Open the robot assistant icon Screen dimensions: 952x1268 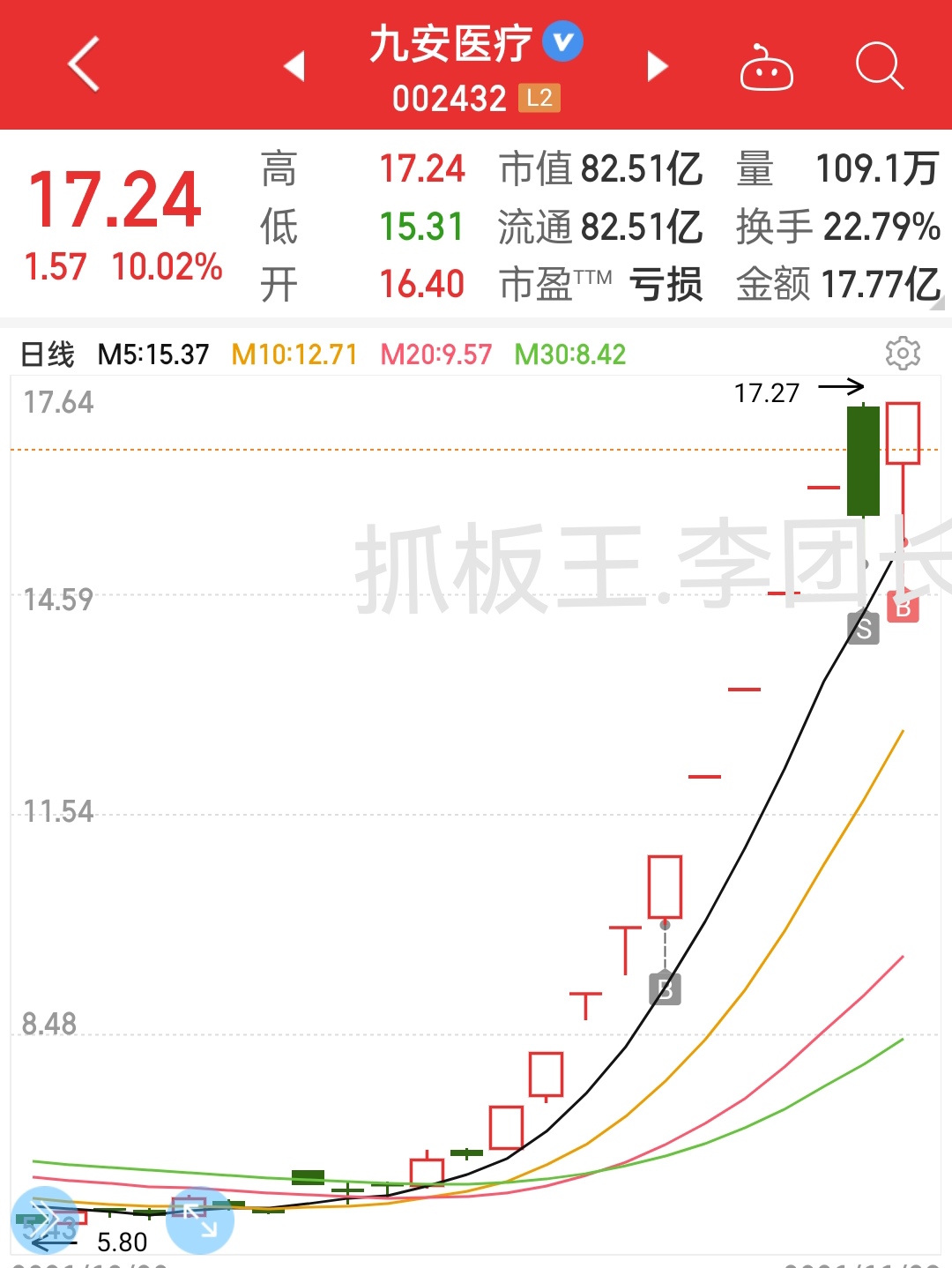tap(766, 67)
